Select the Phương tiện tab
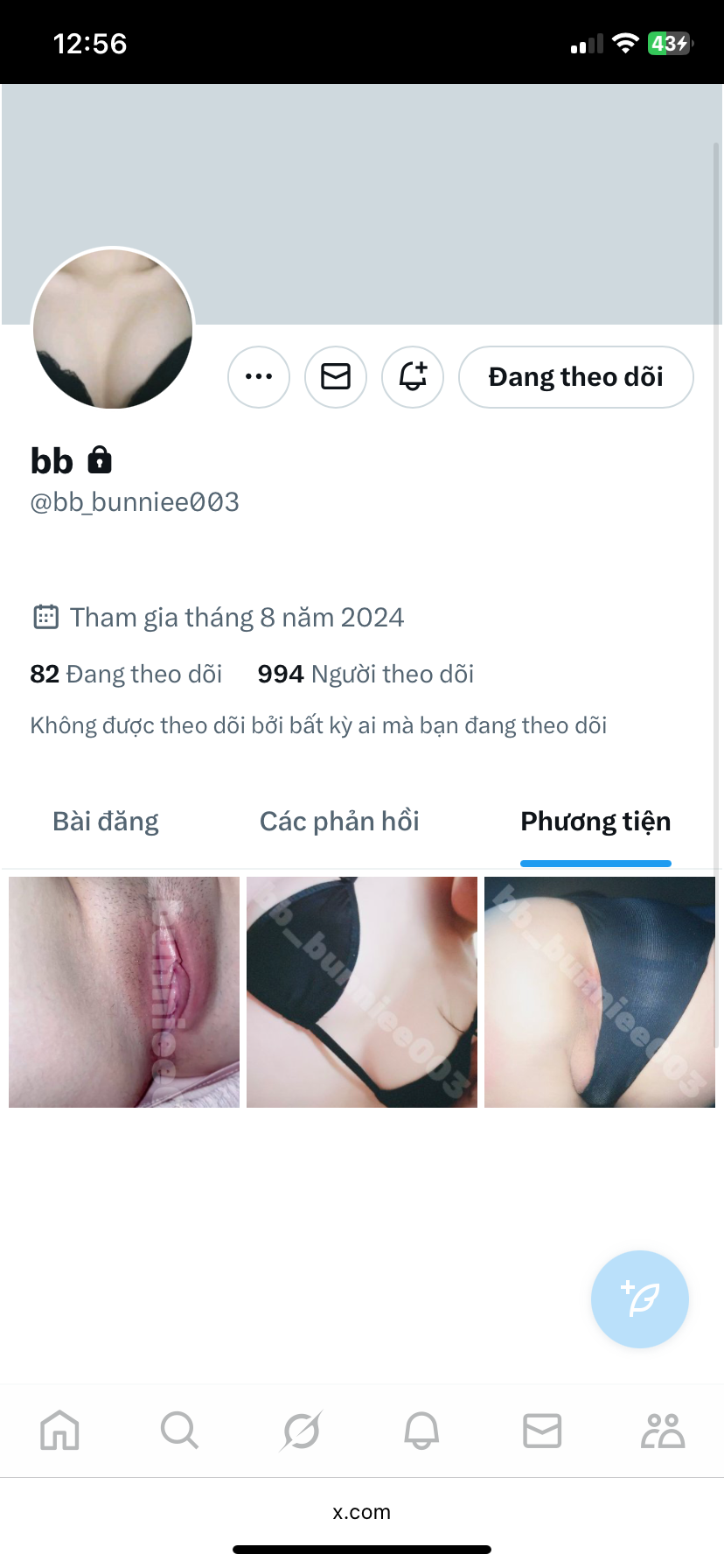This screenshot has height=1568, width=724. [595, 822]
